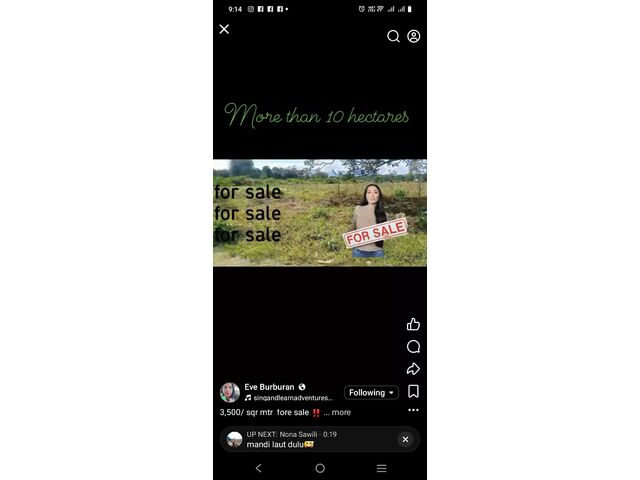Open the singandlearnadventures audio track

pos(292,398)
